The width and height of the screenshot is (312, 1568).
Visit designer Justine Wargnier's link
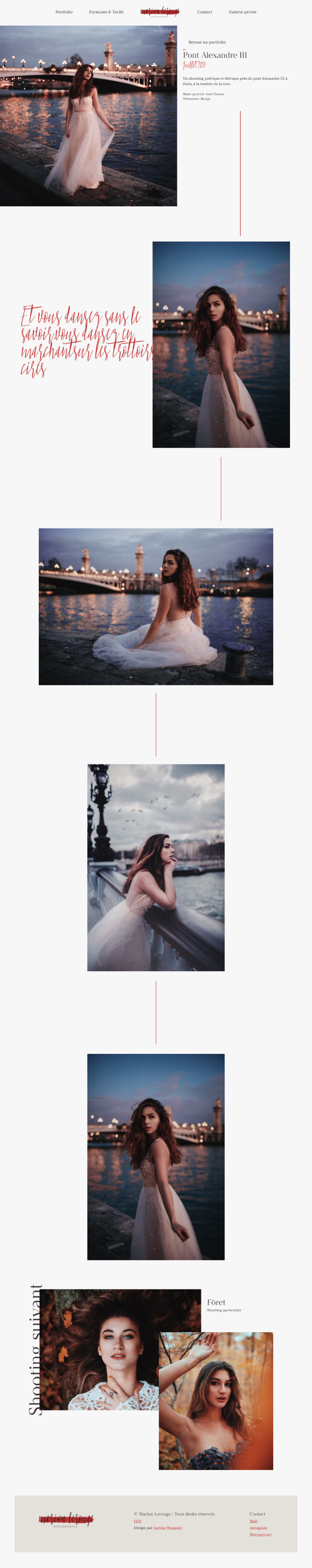tap(167, 1527)
